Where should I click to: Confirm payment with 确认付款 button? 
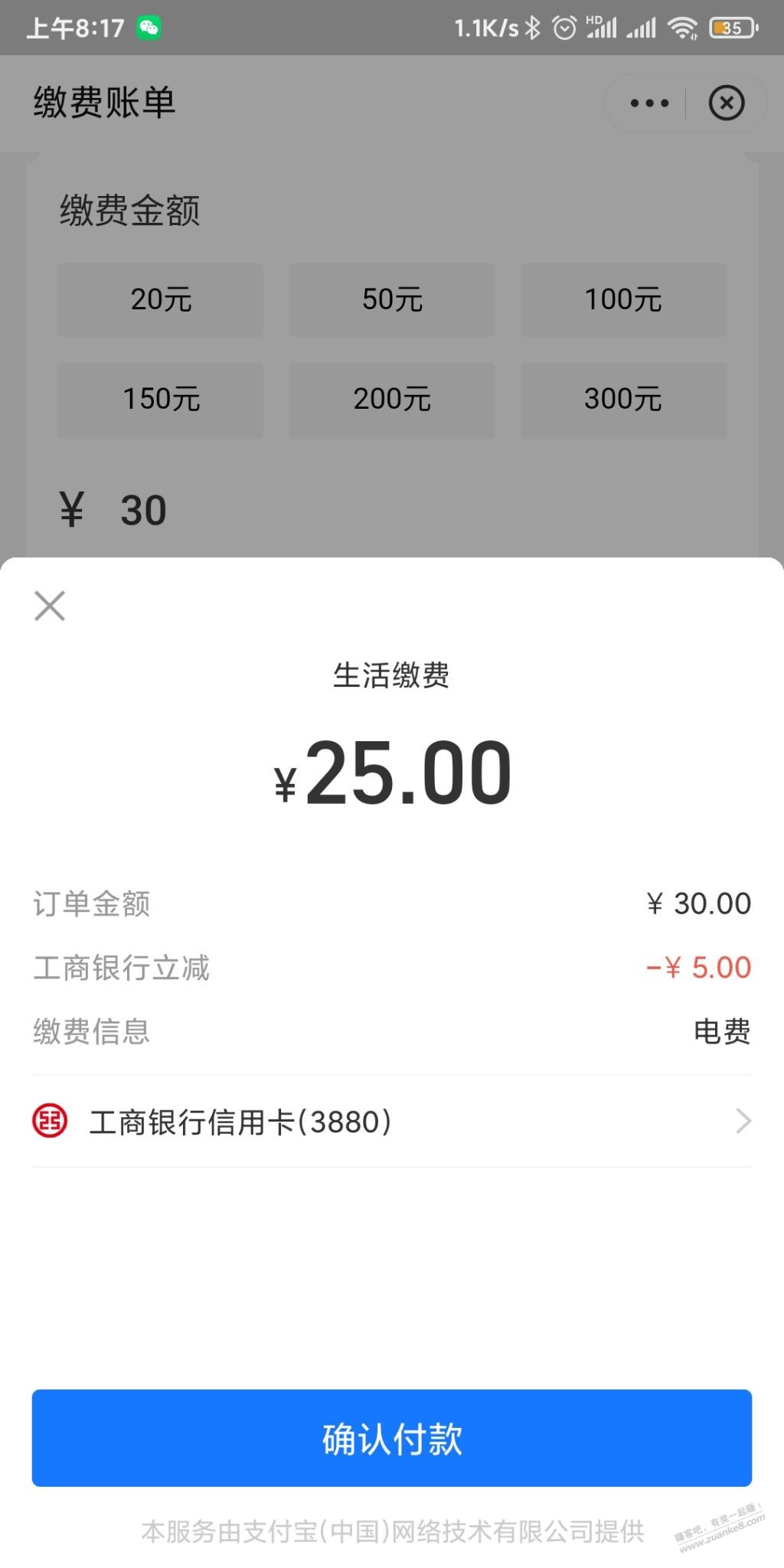tap(392, 1438)
